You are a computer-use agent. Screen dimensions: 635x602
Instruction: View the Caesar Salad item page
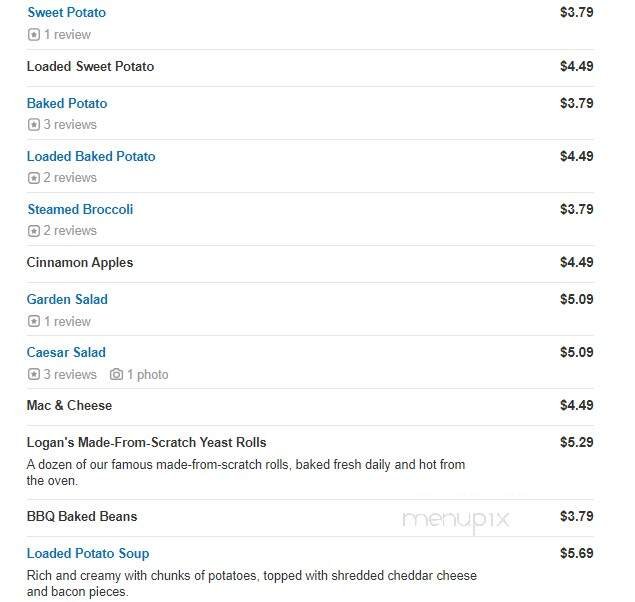coord(66,352)
